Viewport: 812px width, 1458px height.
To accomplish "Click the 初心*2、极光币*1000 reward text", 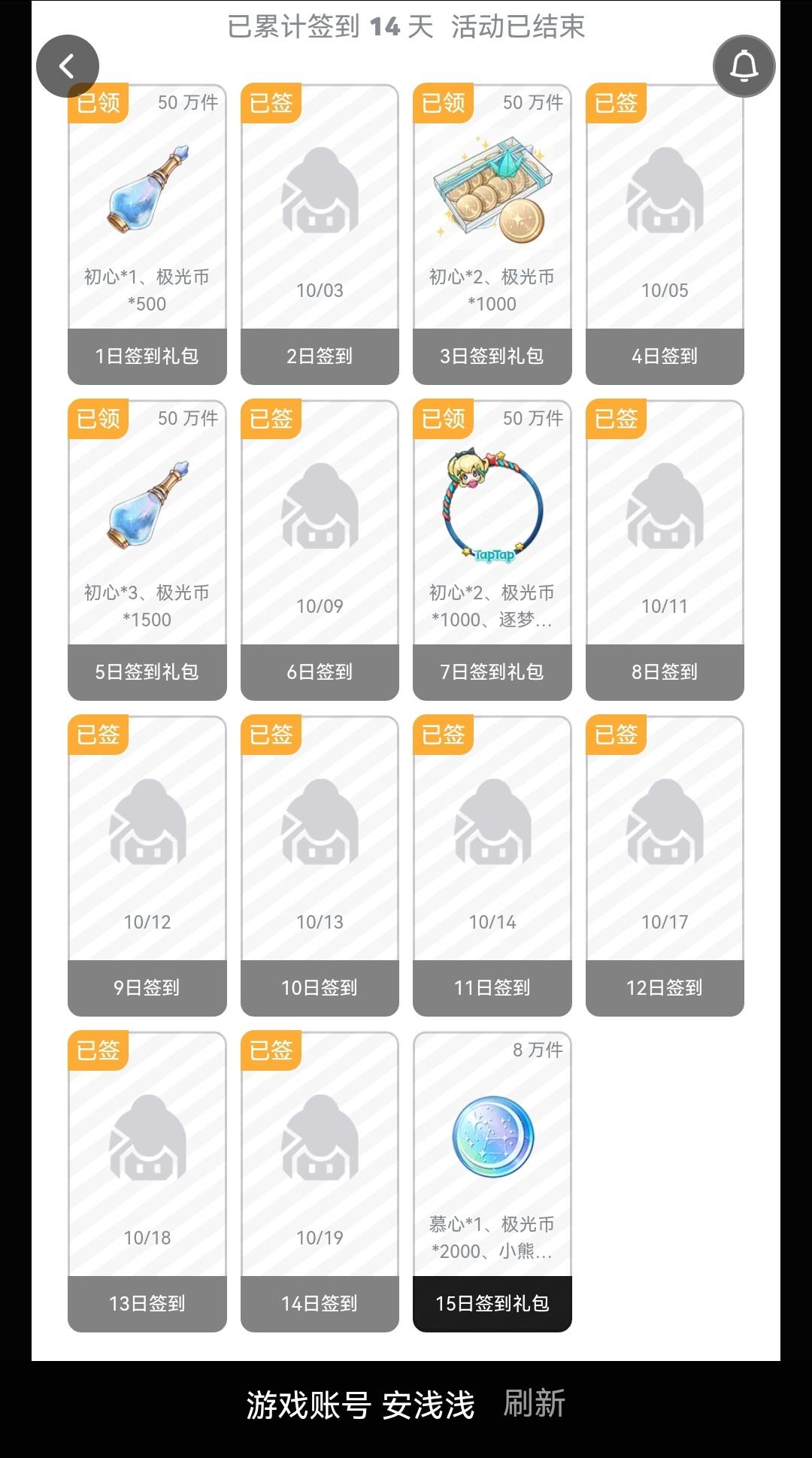I will 492,289.
